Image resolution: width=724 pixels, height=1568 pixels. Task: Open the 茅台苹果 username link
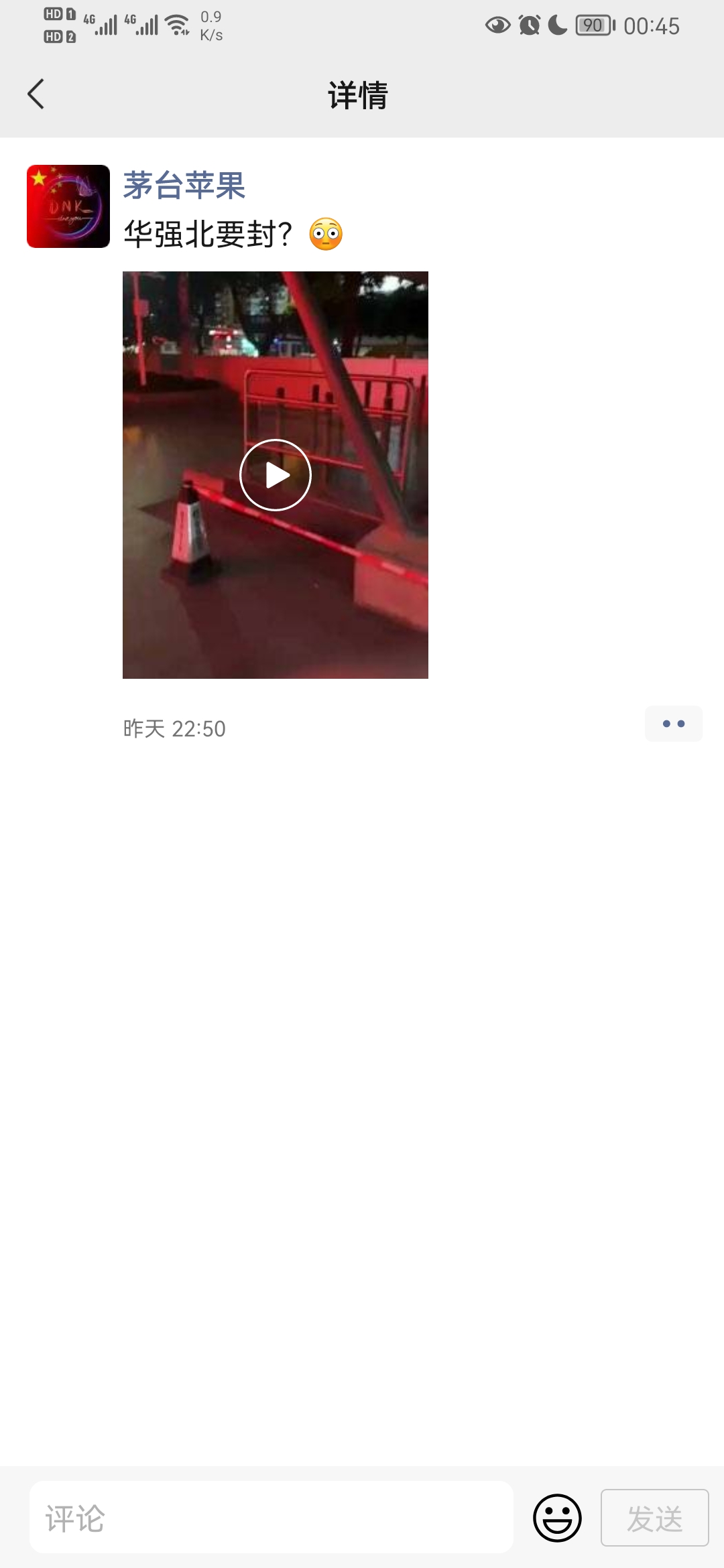coord(184,186)
